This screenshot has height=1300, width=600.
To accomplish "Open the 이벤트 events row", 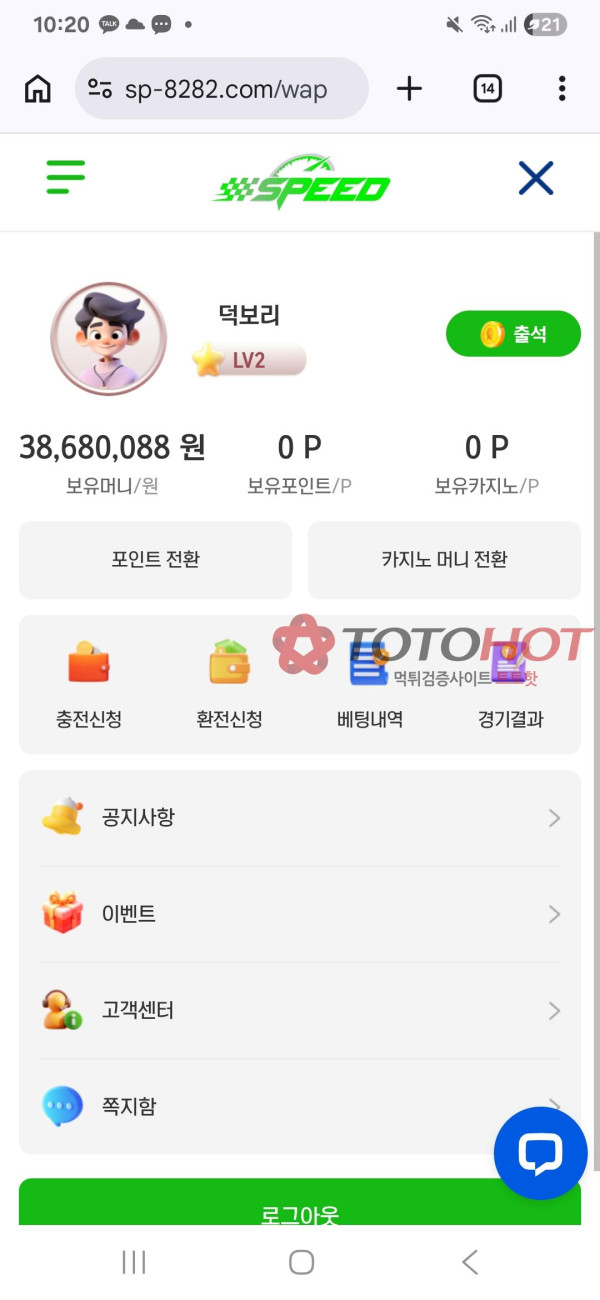I will pos(300,914).
